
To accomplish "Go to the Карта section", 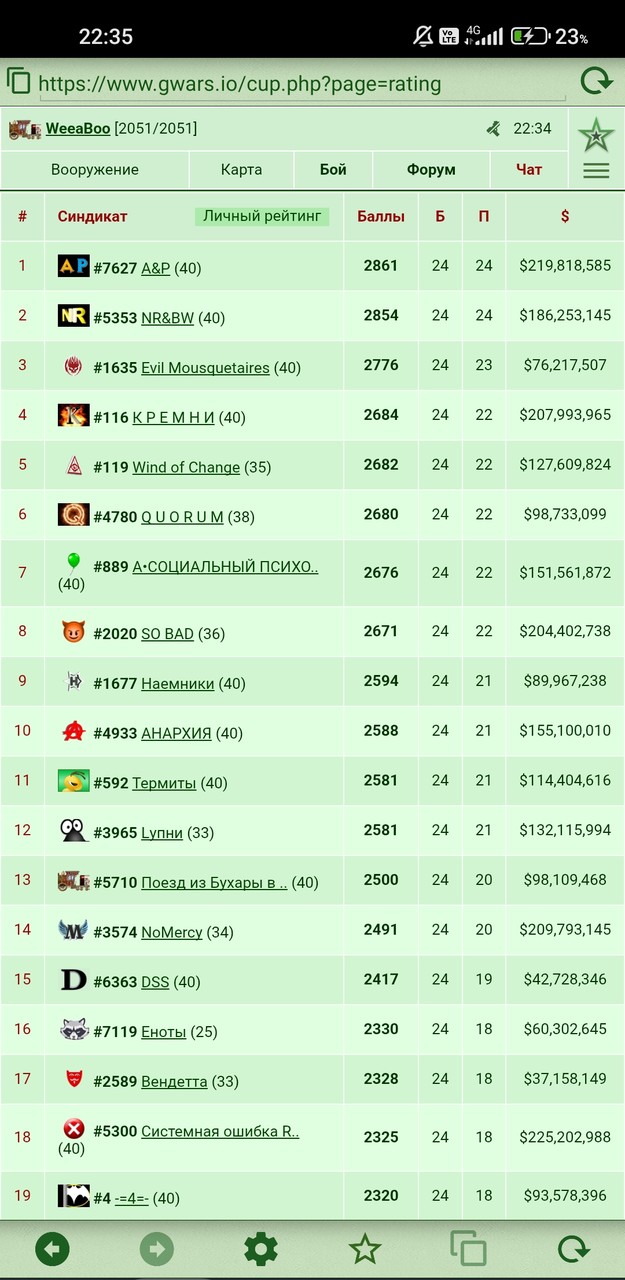I will pyautogui.click(x=241, y=170).
